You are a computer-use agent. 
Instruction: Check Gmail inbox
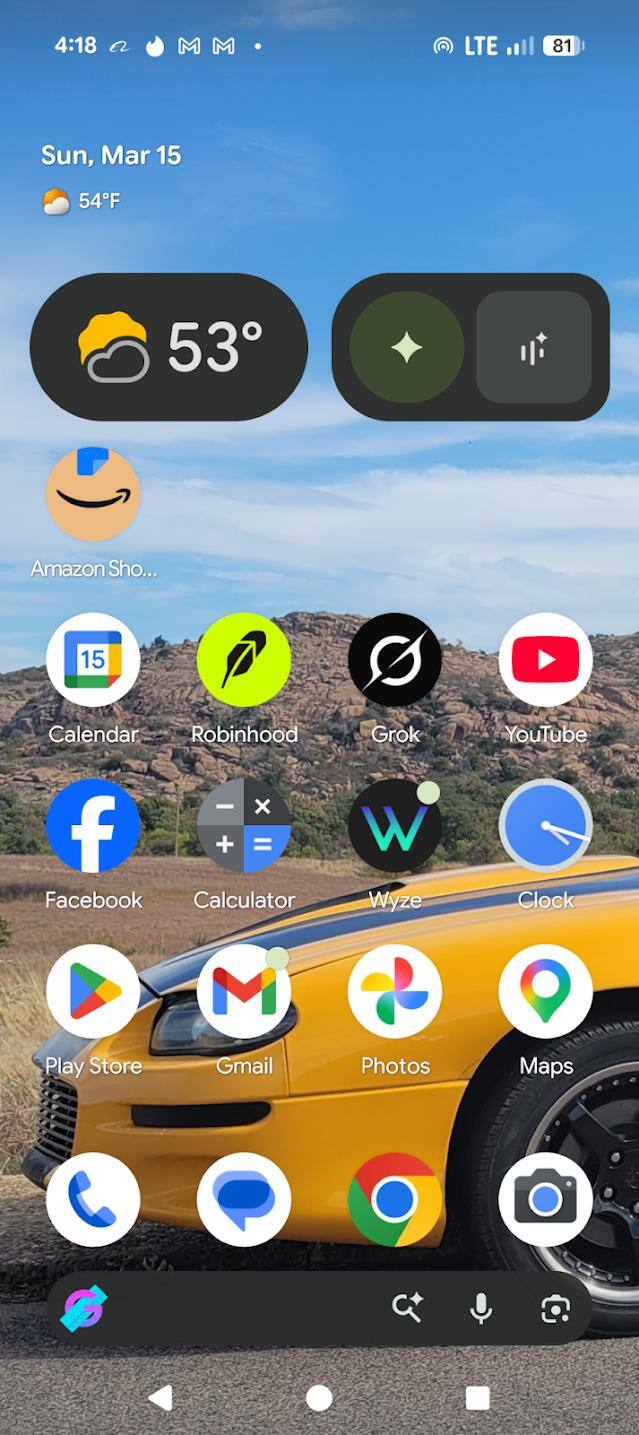(x=244, y=992)
